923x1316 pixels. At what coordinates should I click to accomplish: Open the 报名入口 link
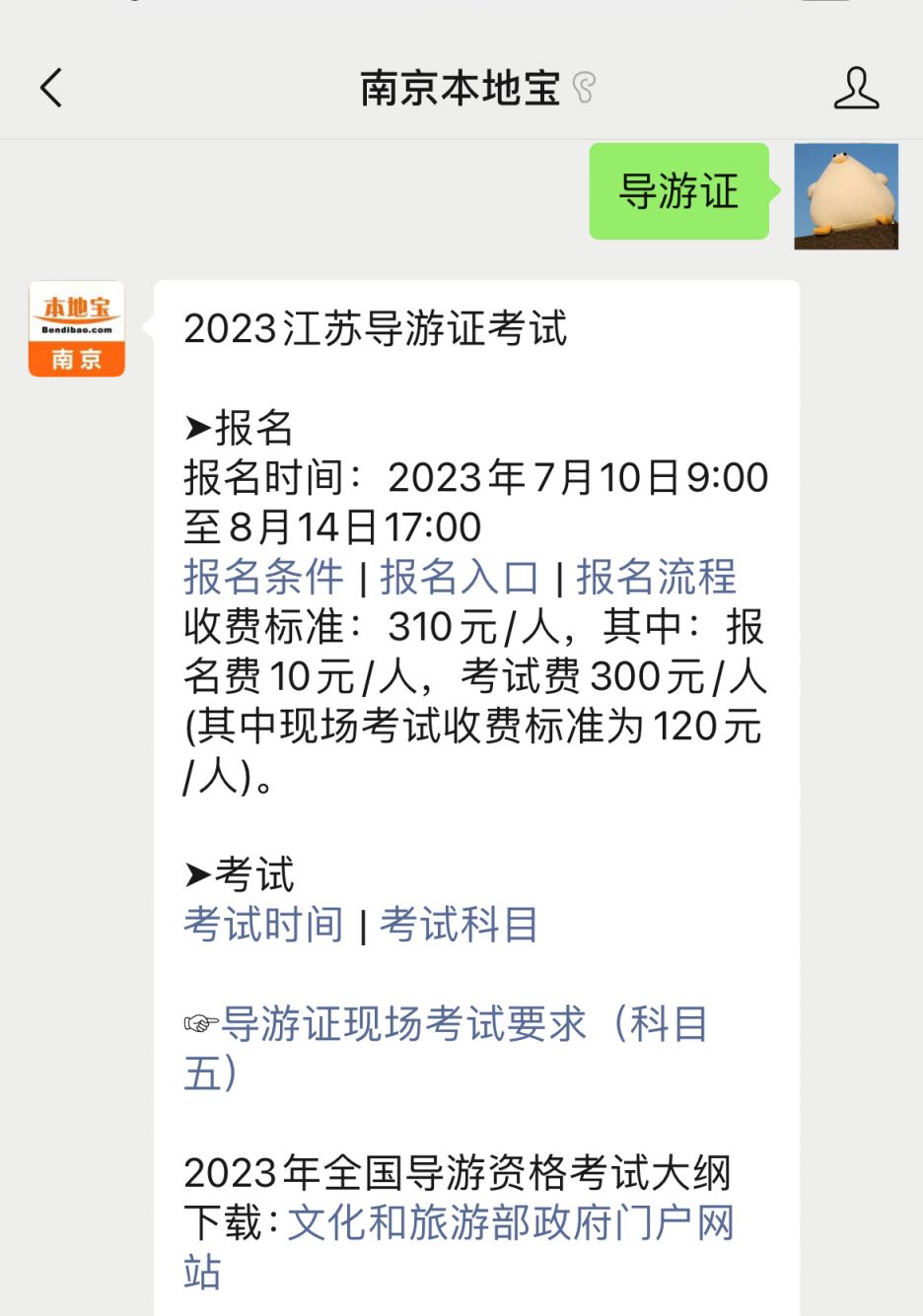point(460,577)
